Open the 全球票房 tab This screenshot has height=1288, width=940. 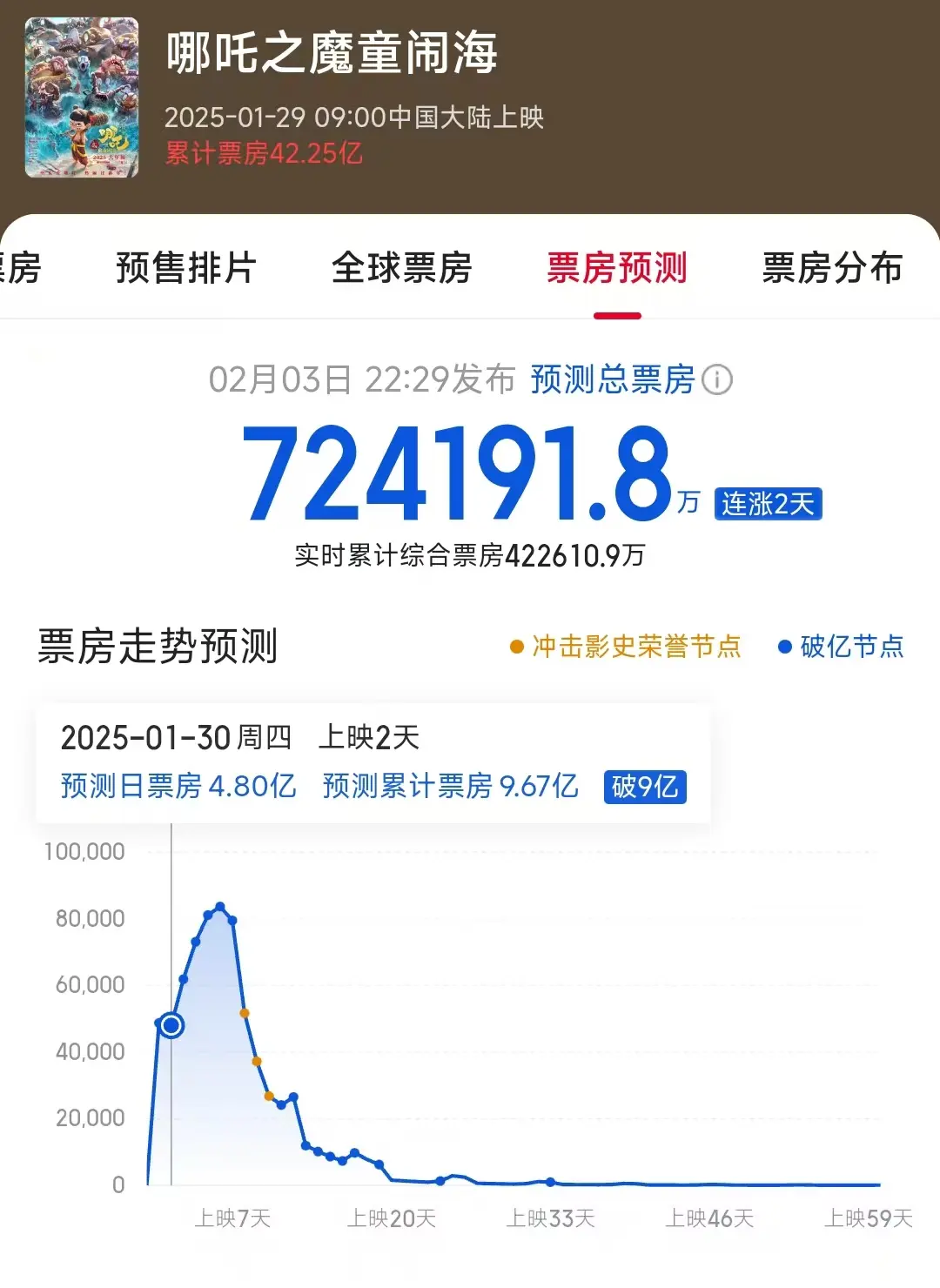pos(401,268)
